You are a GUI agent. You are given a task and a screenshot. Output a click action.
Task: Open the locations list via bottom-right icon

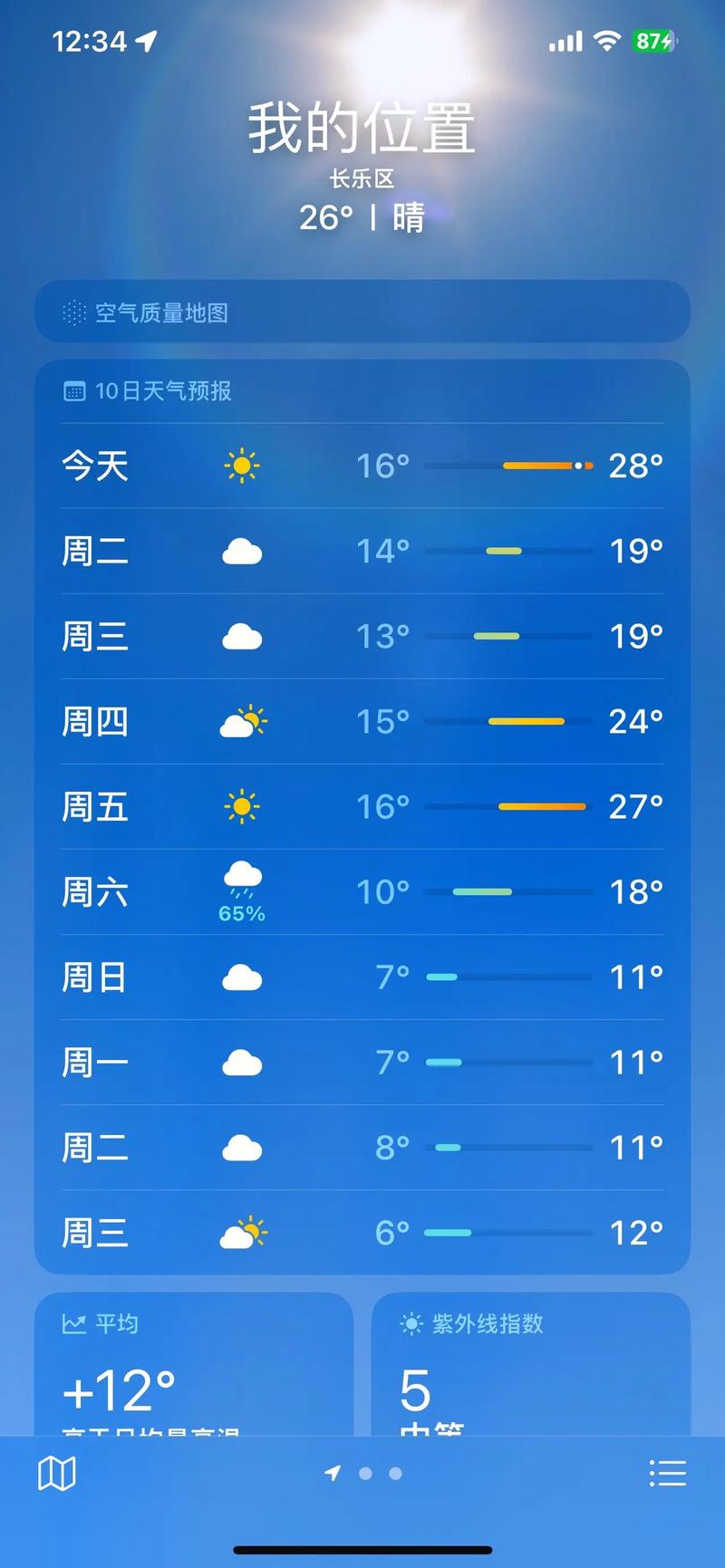click(x=669, y=1472)
